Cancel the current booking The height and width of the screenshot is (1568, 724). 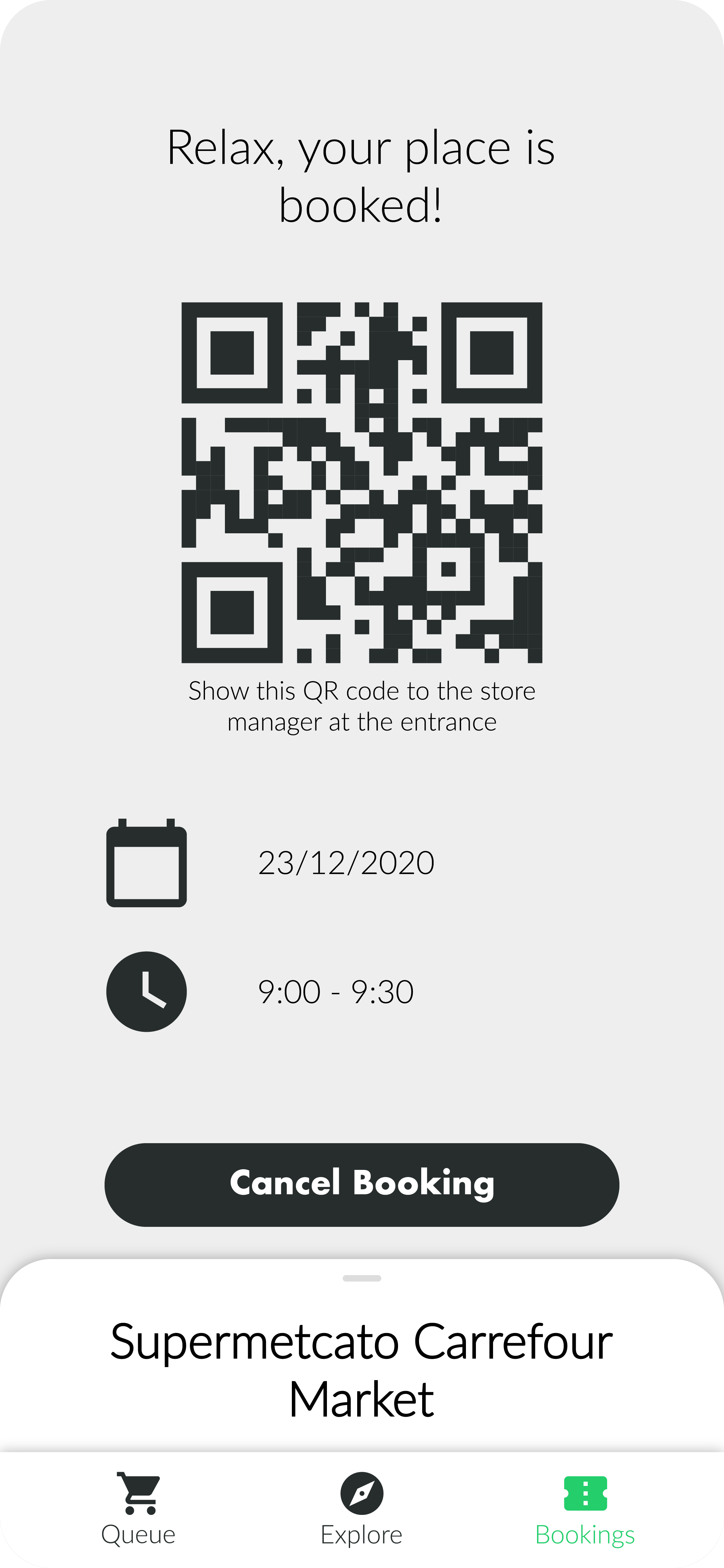pyautogui.click(x=361, y=1184)
